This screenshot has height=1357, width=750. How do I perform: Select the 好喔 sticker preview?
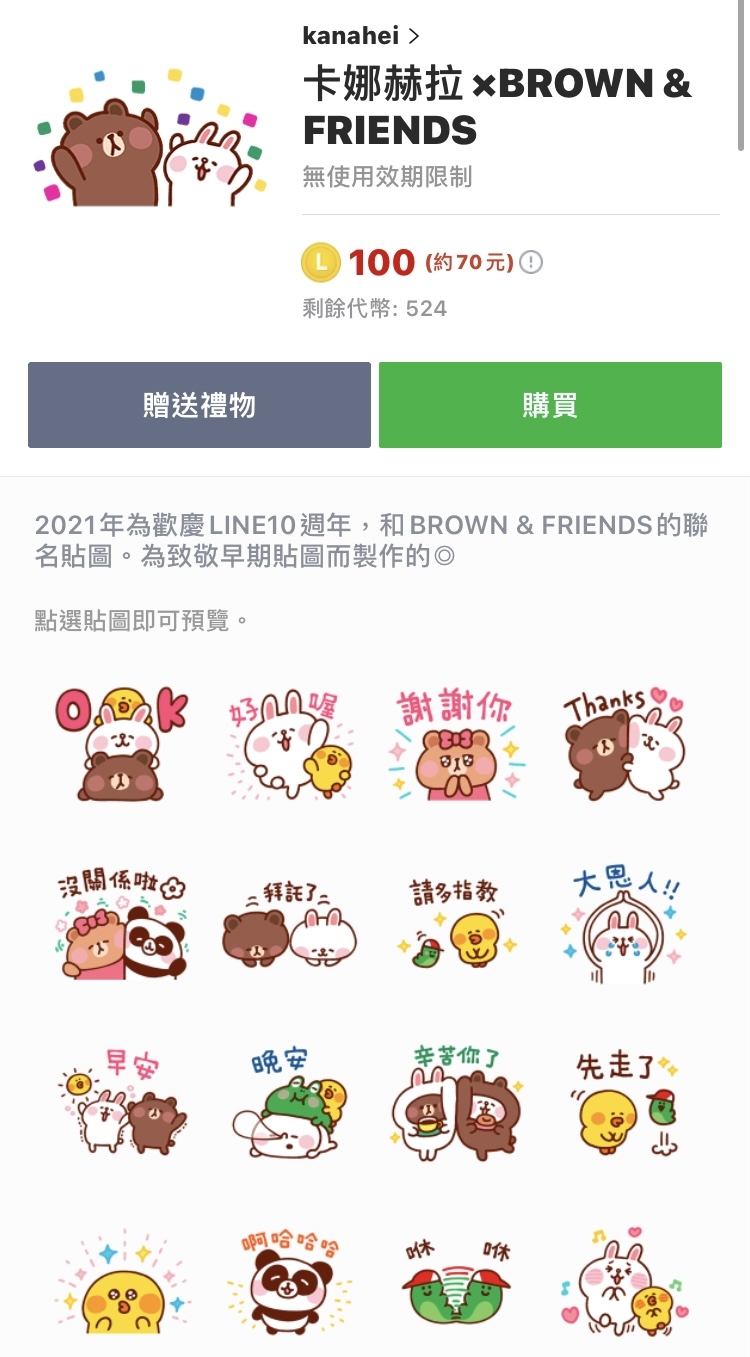tap(288, 743)
